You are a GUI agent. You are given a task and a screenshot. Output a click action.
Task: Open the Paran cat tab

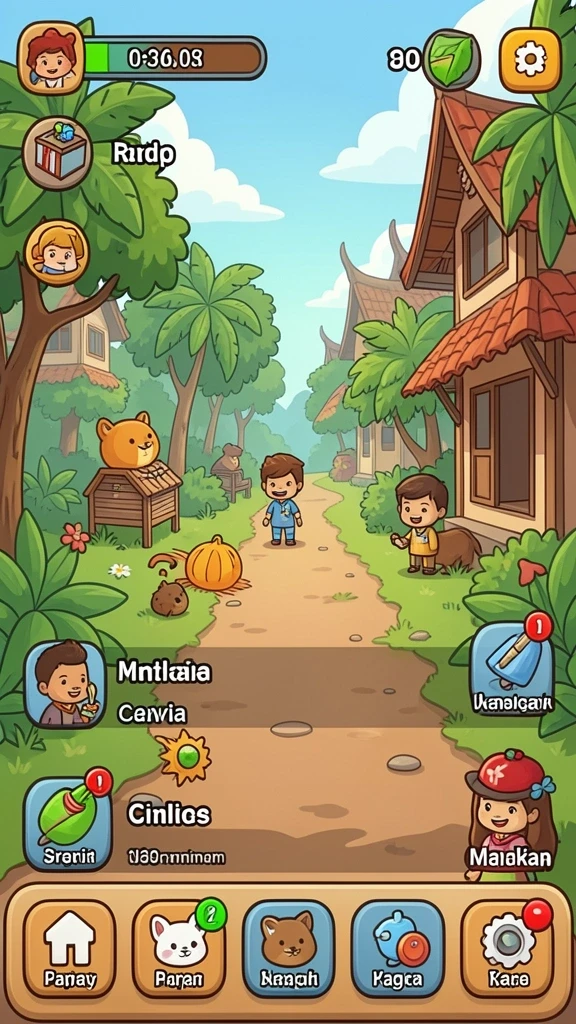pyautogui.click(x=178, y=948)
